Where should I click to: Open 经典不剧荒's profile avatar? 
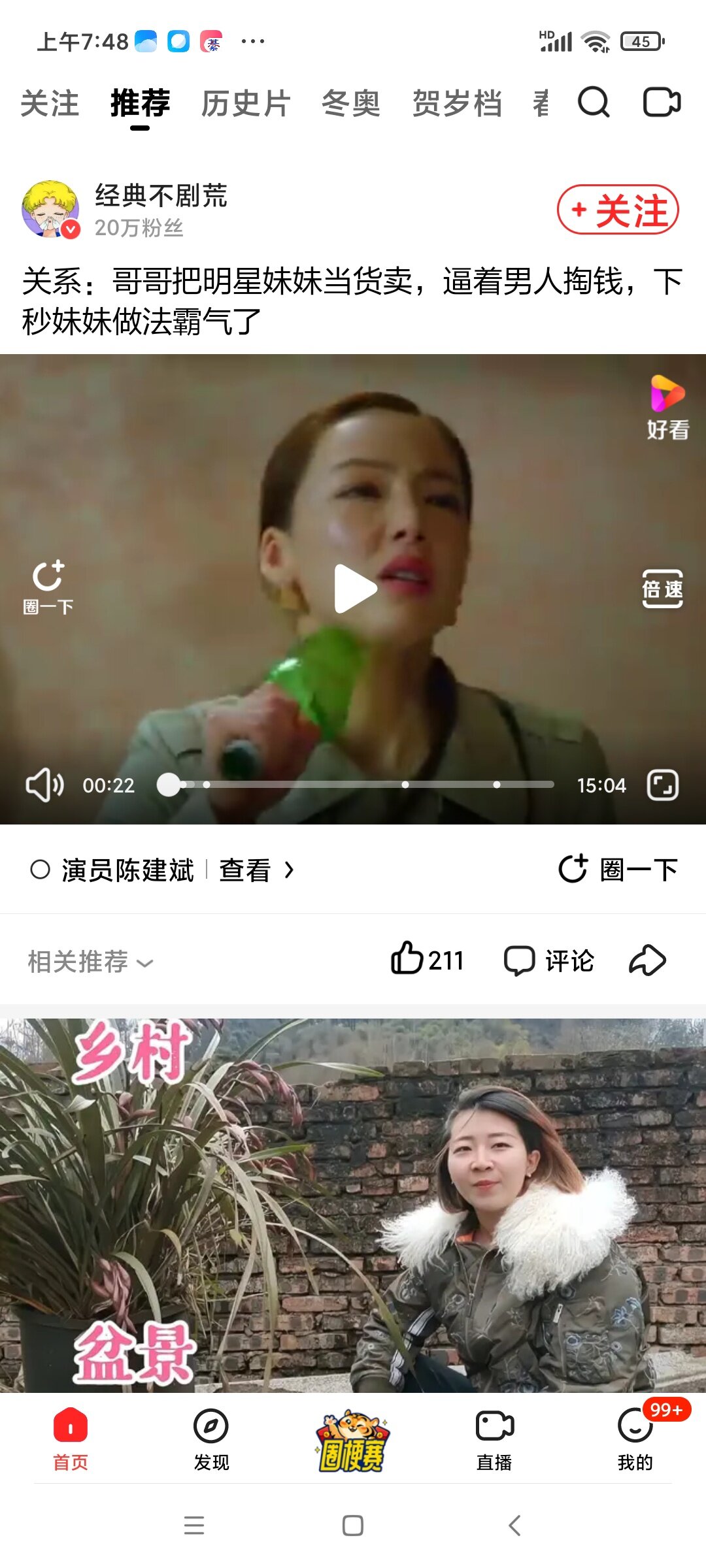point(50,209)
